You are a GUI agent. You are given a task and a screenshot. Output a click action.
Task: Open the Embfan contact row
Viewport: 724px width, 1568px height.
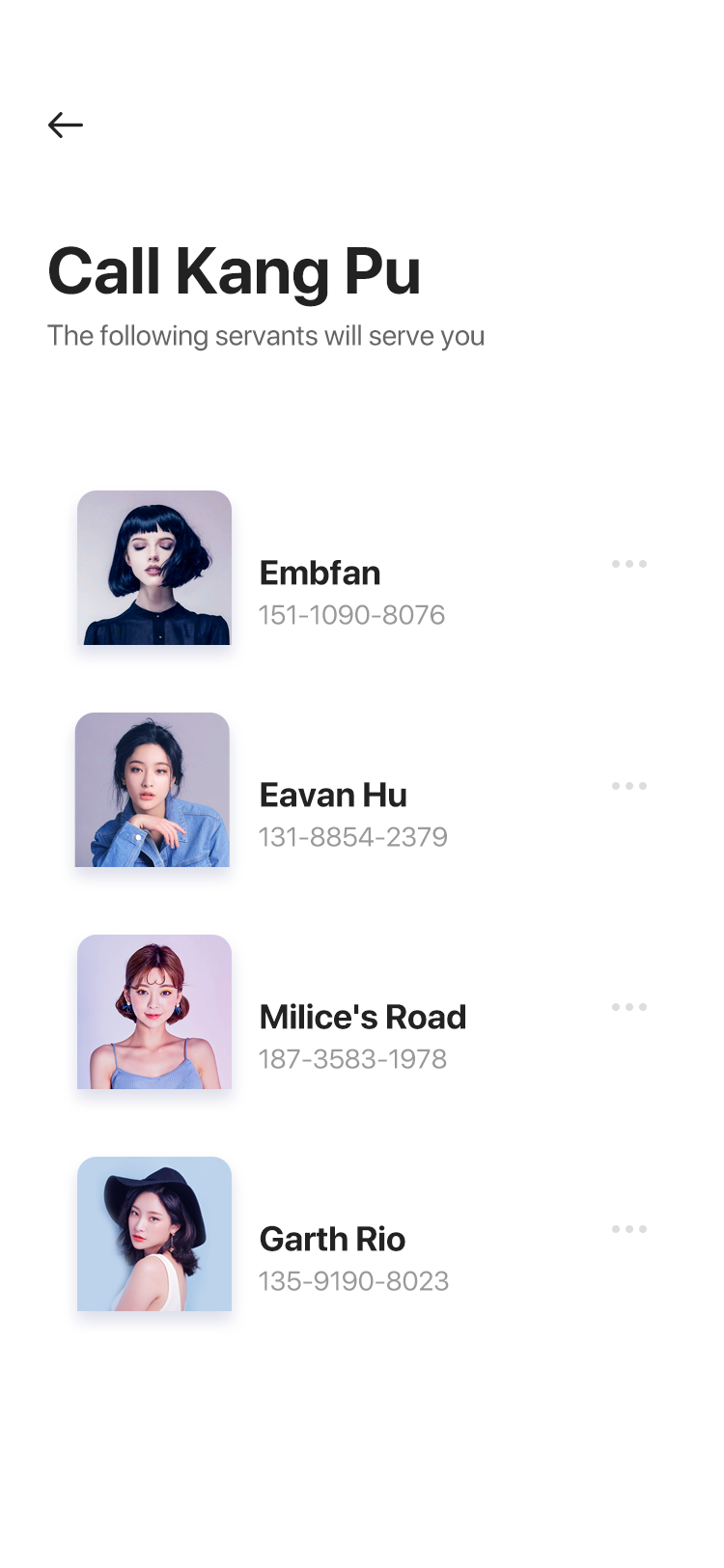tap(362, 568)
